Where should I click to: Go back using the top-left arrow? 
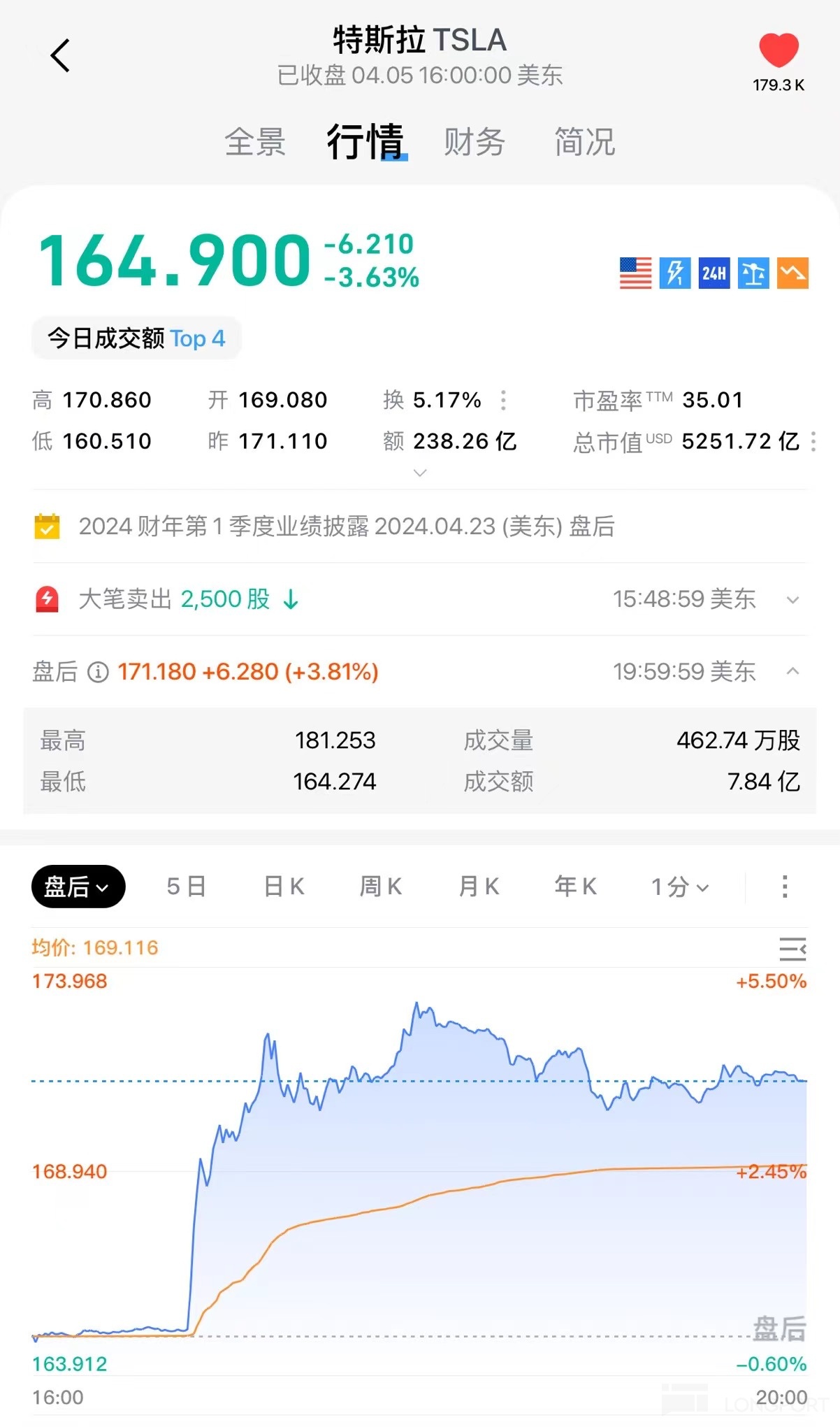[x=60, y=55]
